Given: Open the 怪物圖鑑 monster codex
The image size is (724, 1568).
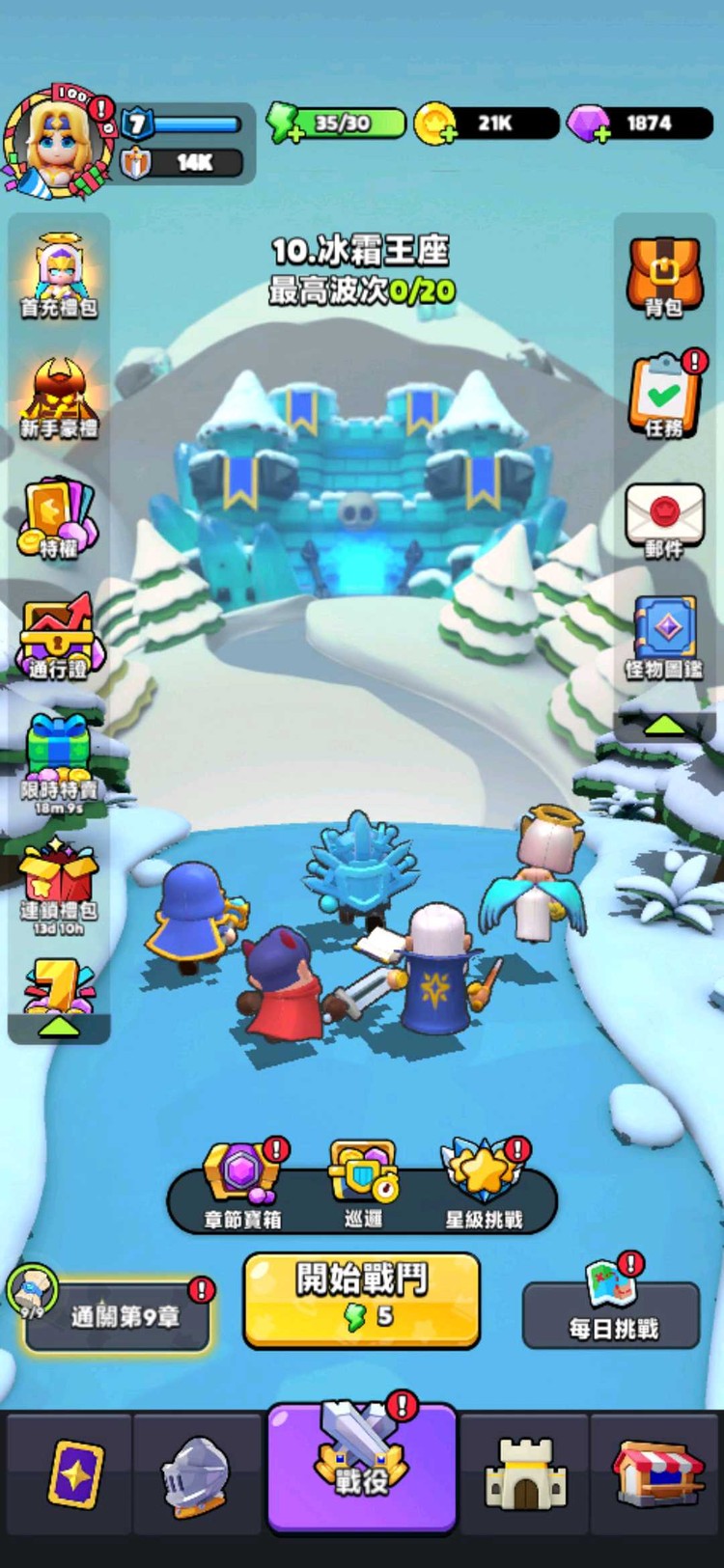Looking at the screenshot, I should pyautogui.click(x=664, y=637).
